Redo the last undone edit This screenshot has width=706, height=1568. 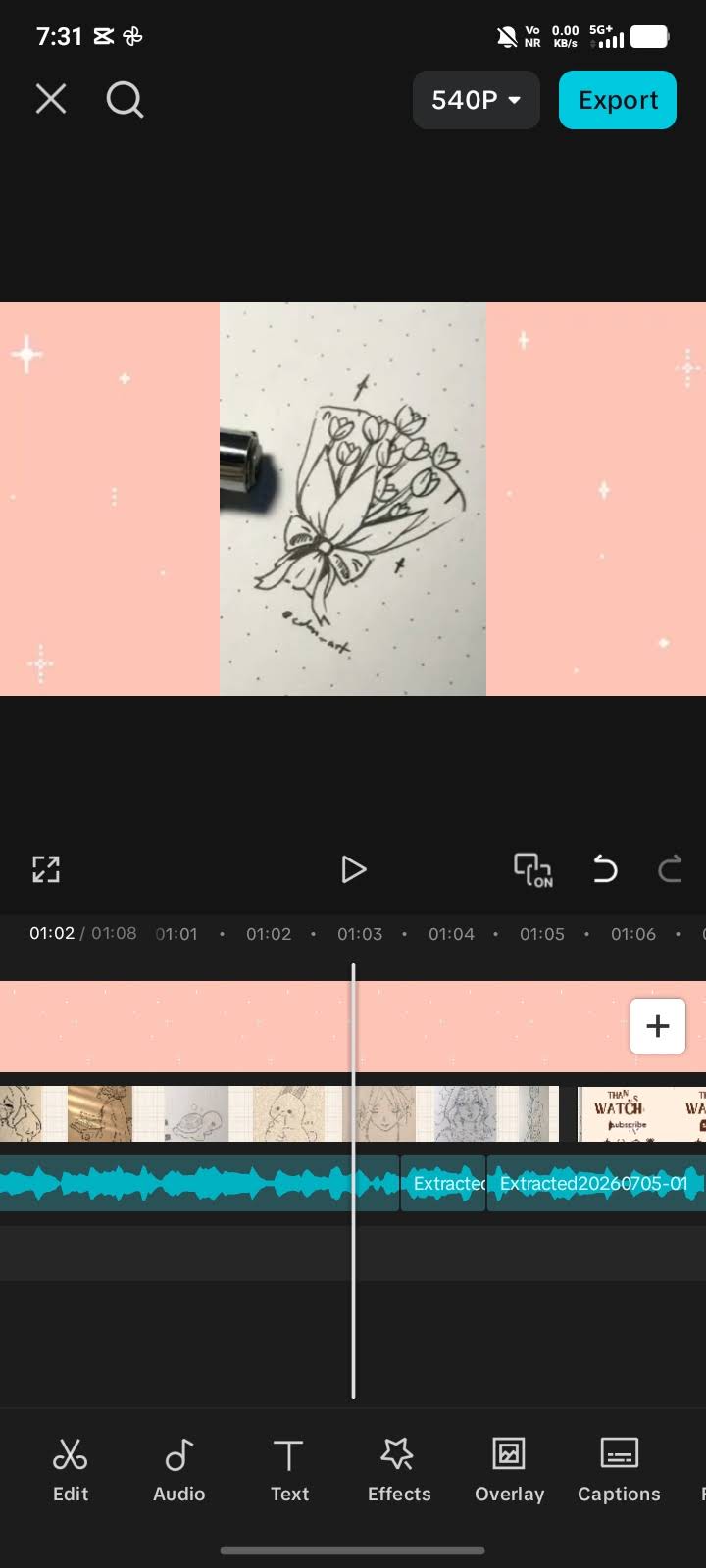670,869
